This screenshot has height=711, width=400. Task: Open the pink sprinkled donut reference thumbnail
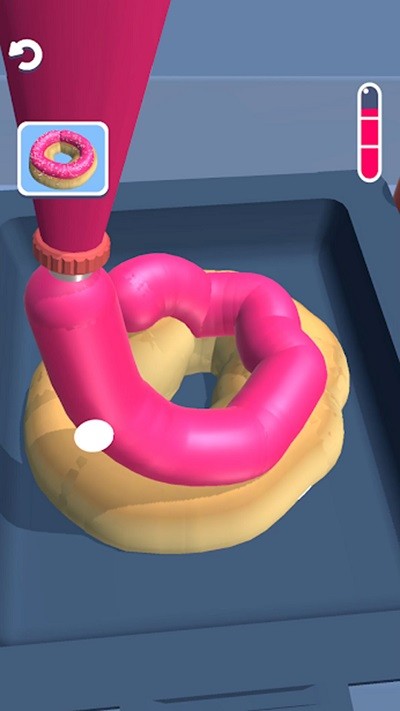[63, 158]
